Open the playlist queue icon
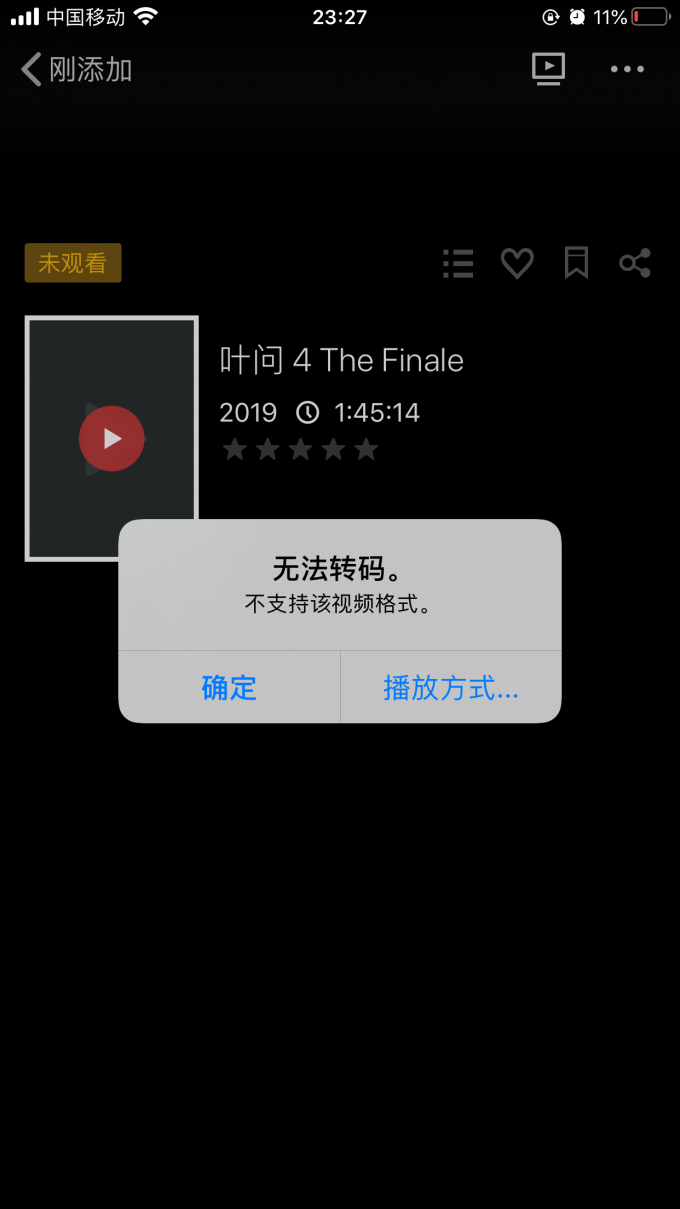Screen dimensions: 680x1209 458,264
